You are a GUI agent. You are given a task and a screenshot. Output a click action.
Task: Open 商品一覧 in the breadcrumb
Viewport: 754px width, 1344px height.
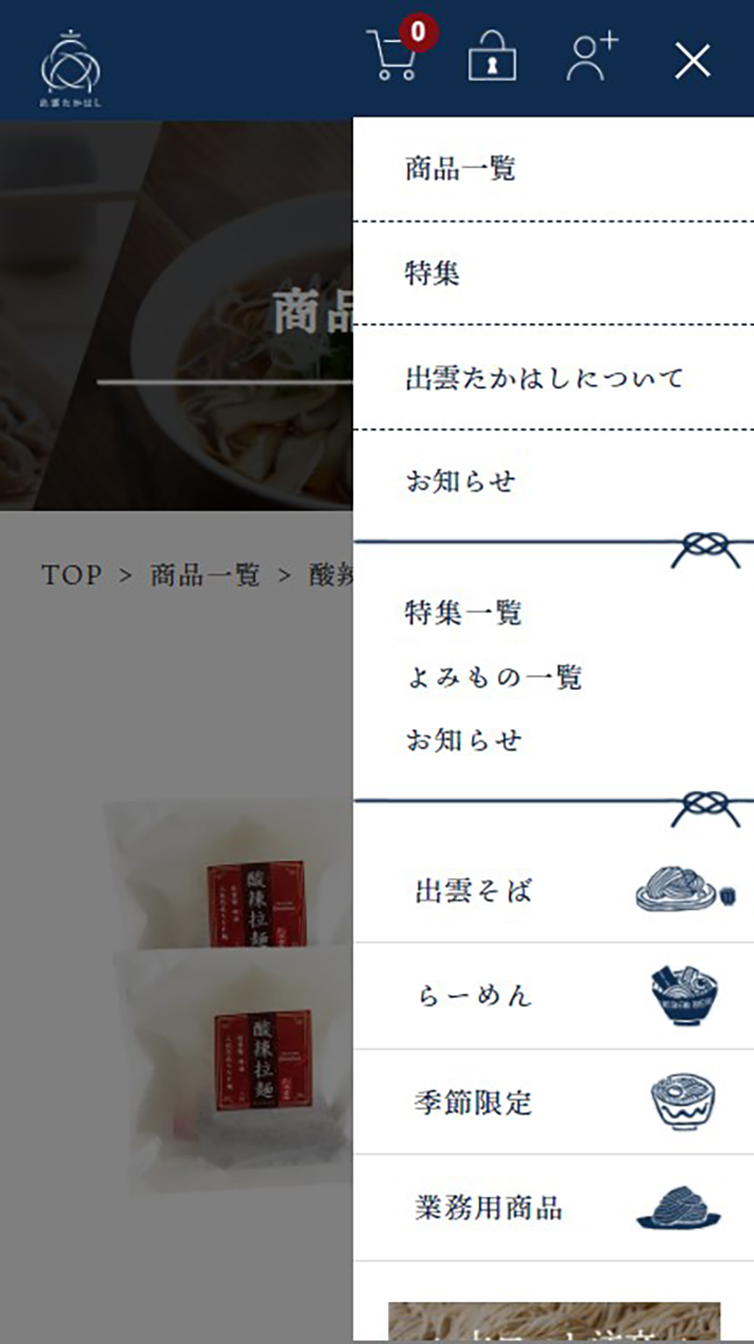[205, 575]
